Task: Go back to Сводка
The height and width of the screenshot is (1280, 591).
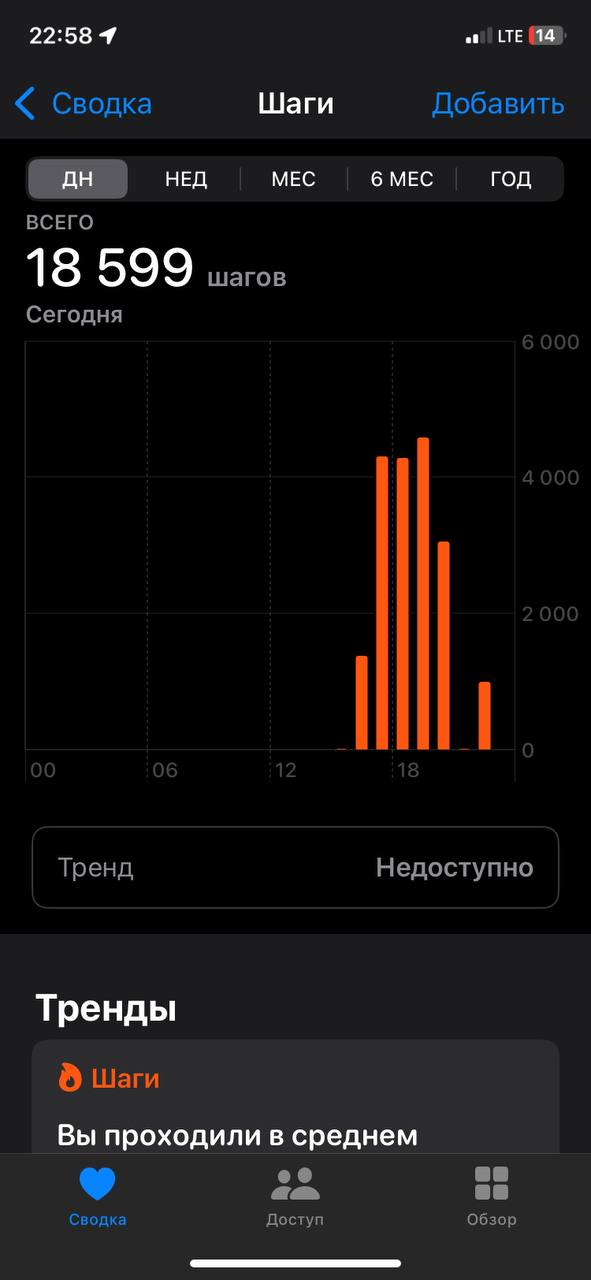Action: 83,103
